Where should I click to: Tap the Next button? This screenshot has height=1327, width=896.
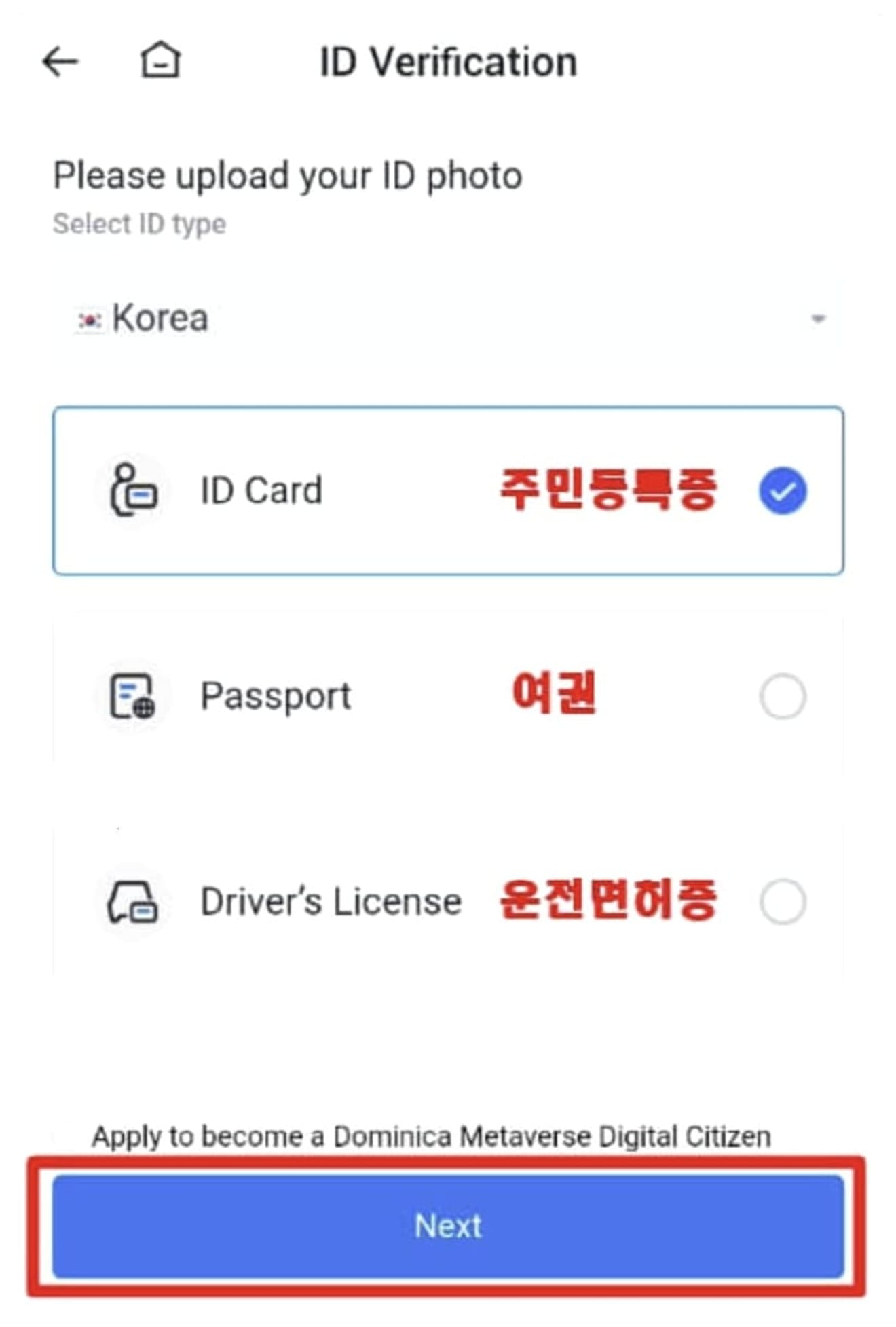click(448, 1226)
